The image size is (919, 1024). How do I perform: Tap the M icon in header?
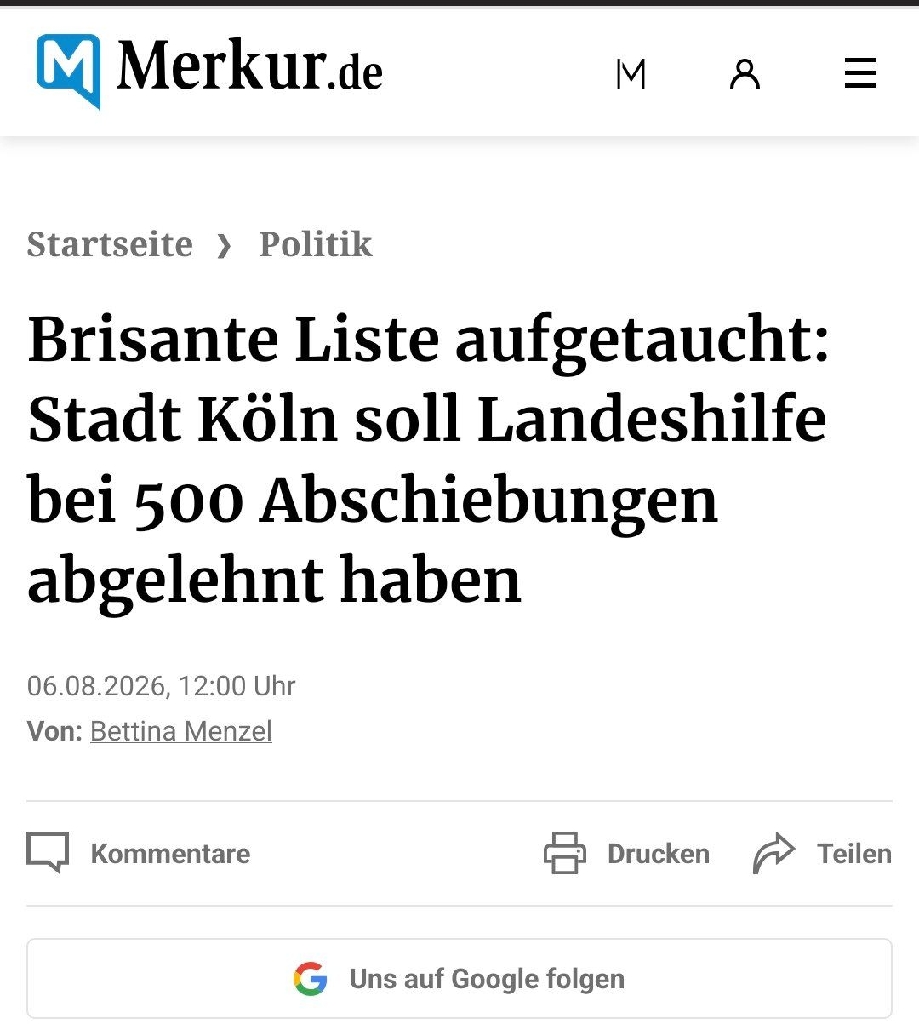pos(631,74)
